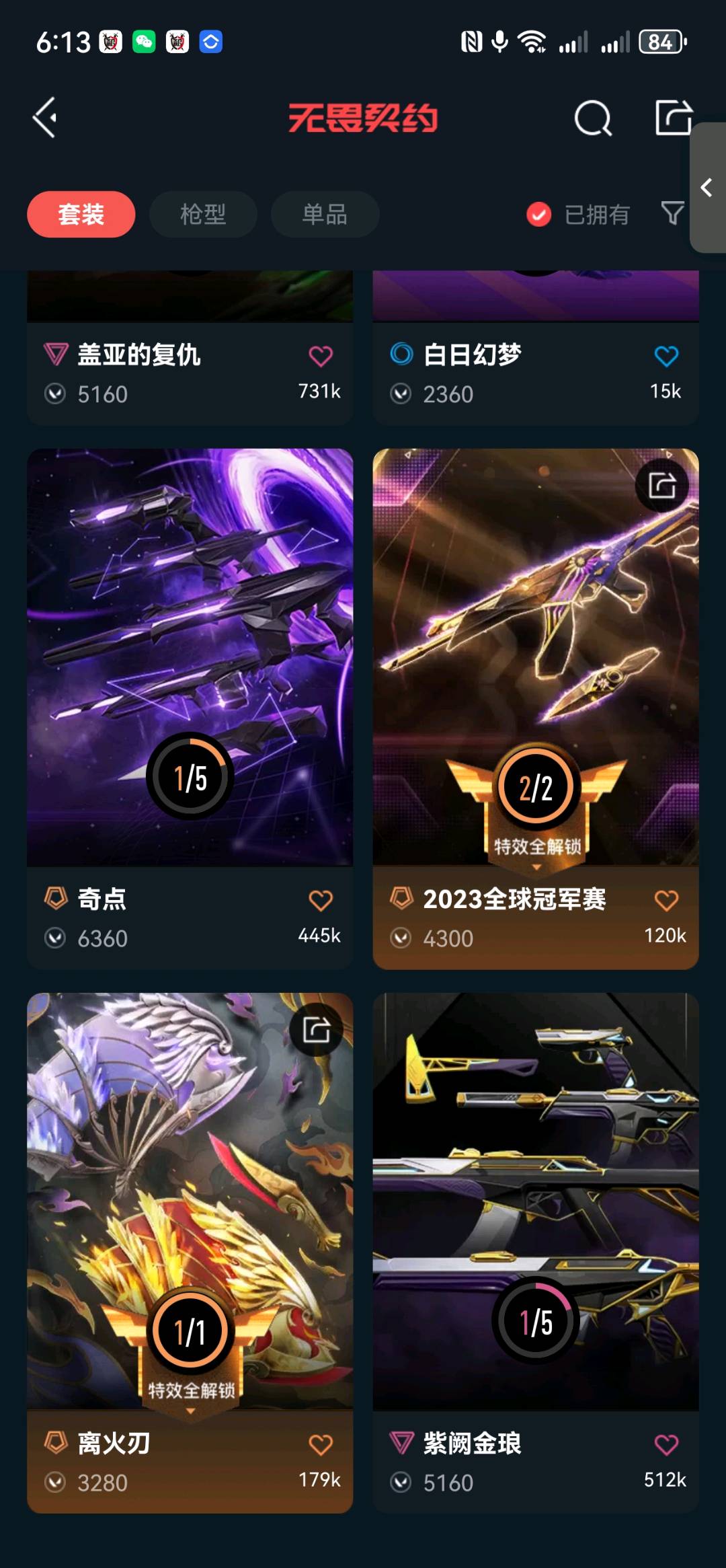Viewport: 726px width, 1568px height.
Task: Open the 2023全球冠军赛 bundle card
Action: (536, 656)
